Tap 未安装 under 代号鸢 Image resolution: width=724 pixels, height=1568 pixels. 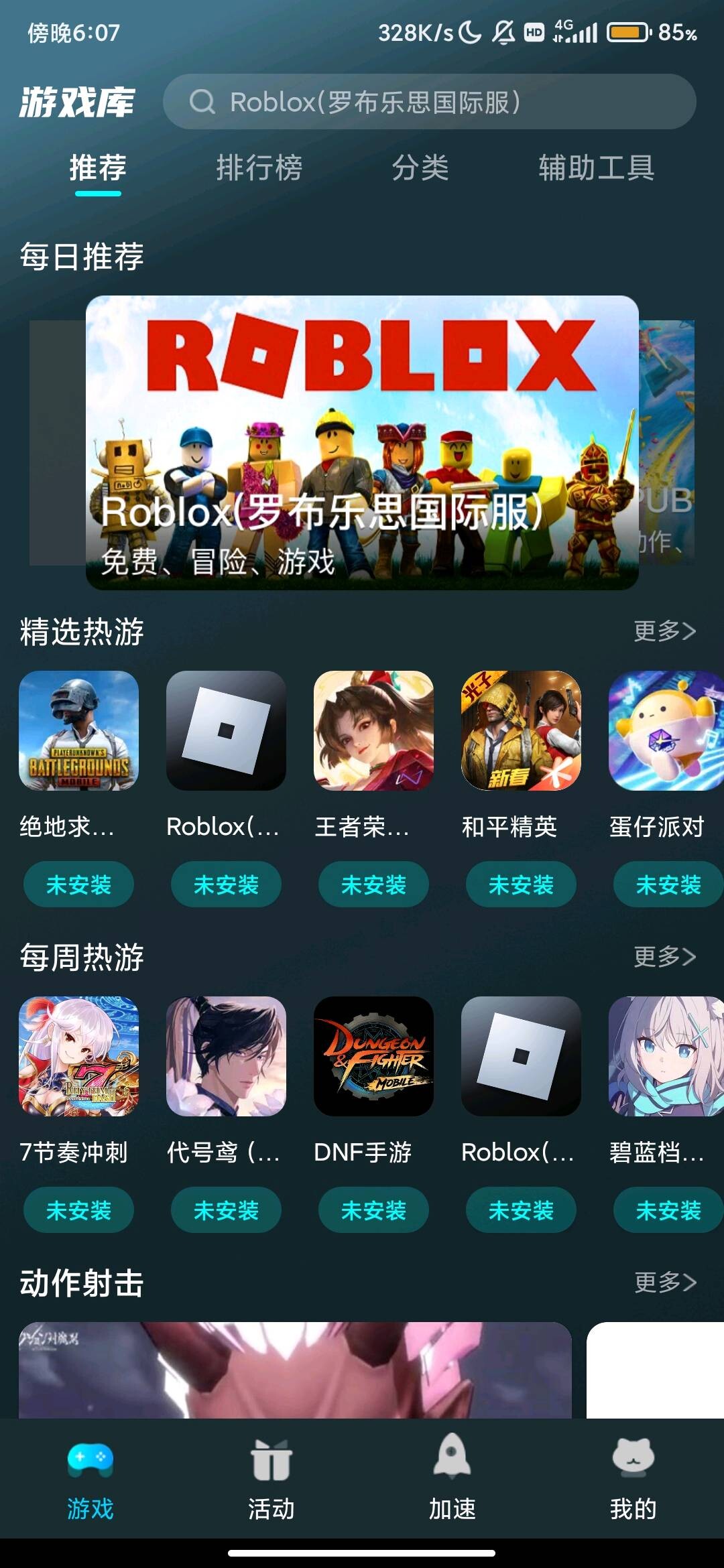tap(226, 1210)
